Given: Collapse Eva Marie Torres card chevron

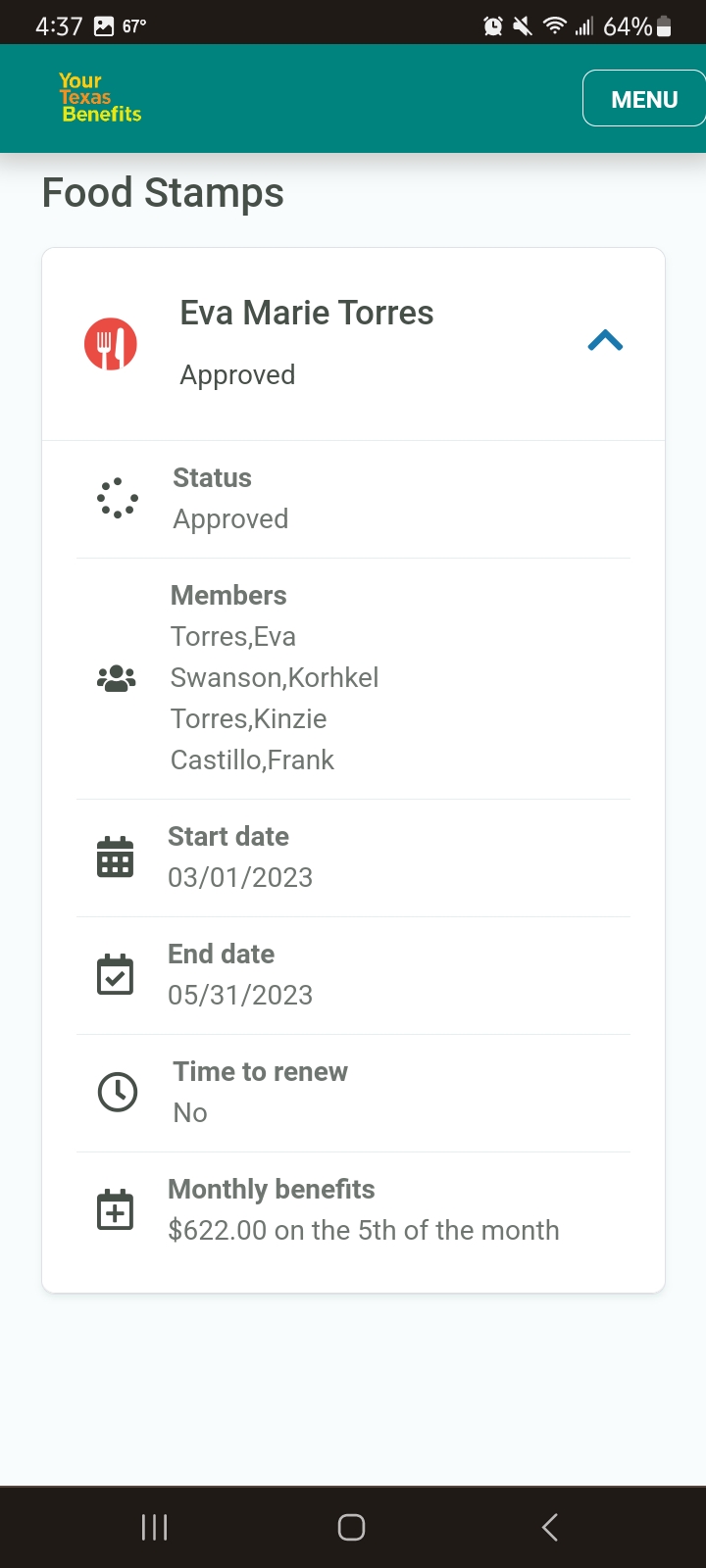Looking at the screenshot, I should (x=605, y=341).
